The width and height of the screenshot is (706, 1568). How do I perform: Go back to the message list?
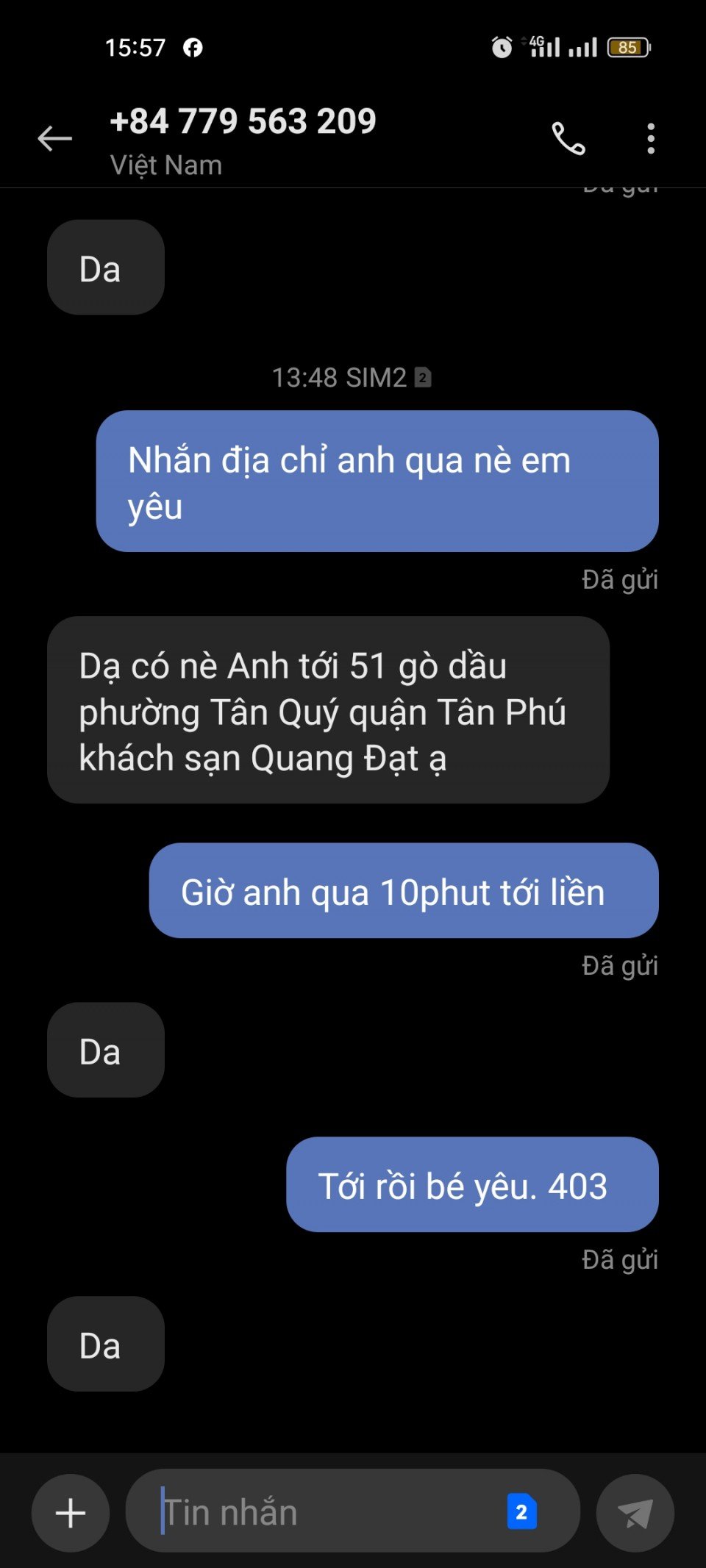(55, 138)
